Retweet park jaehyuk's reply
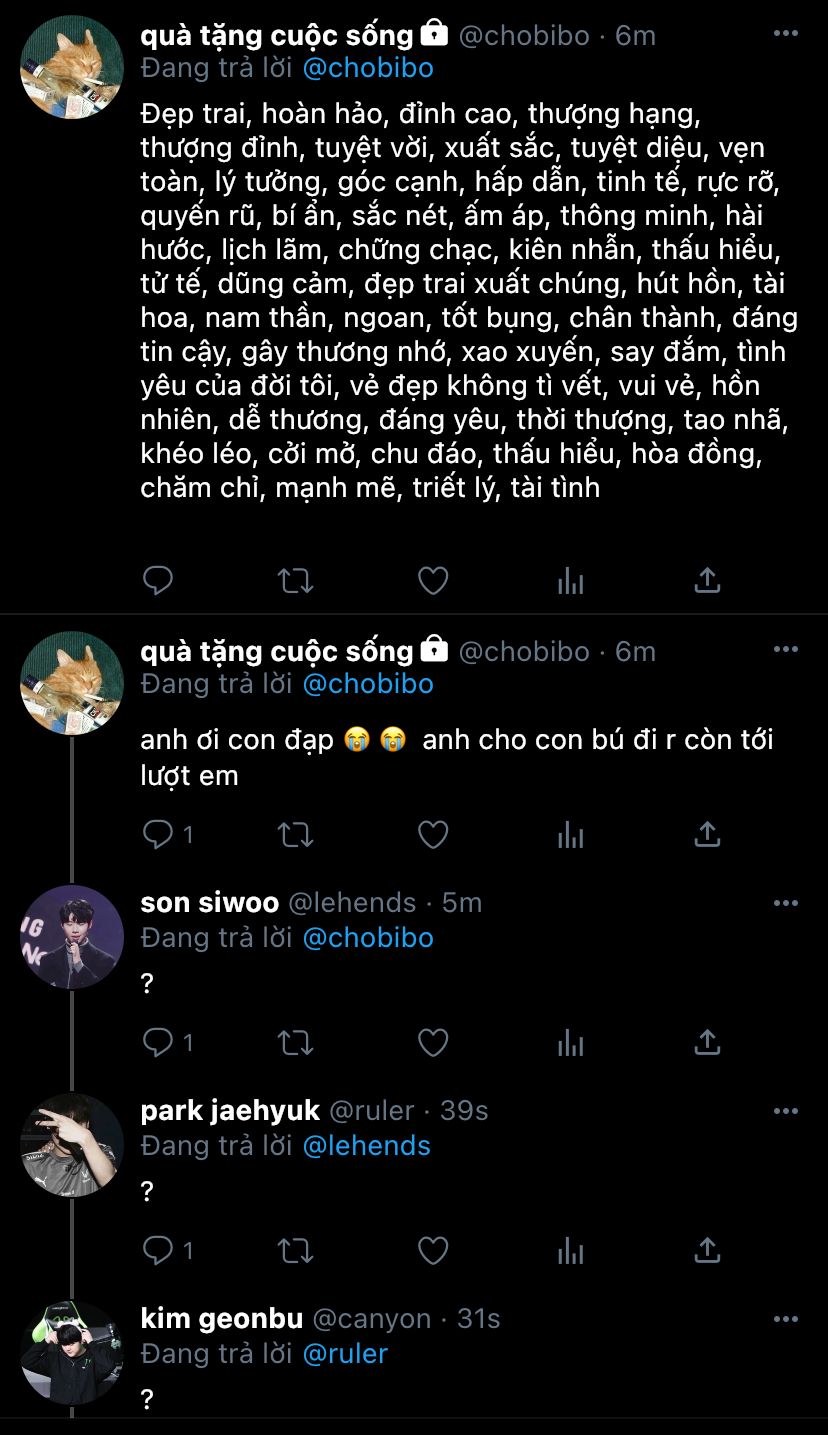The image size is (828, 1435). (295, 1251)
